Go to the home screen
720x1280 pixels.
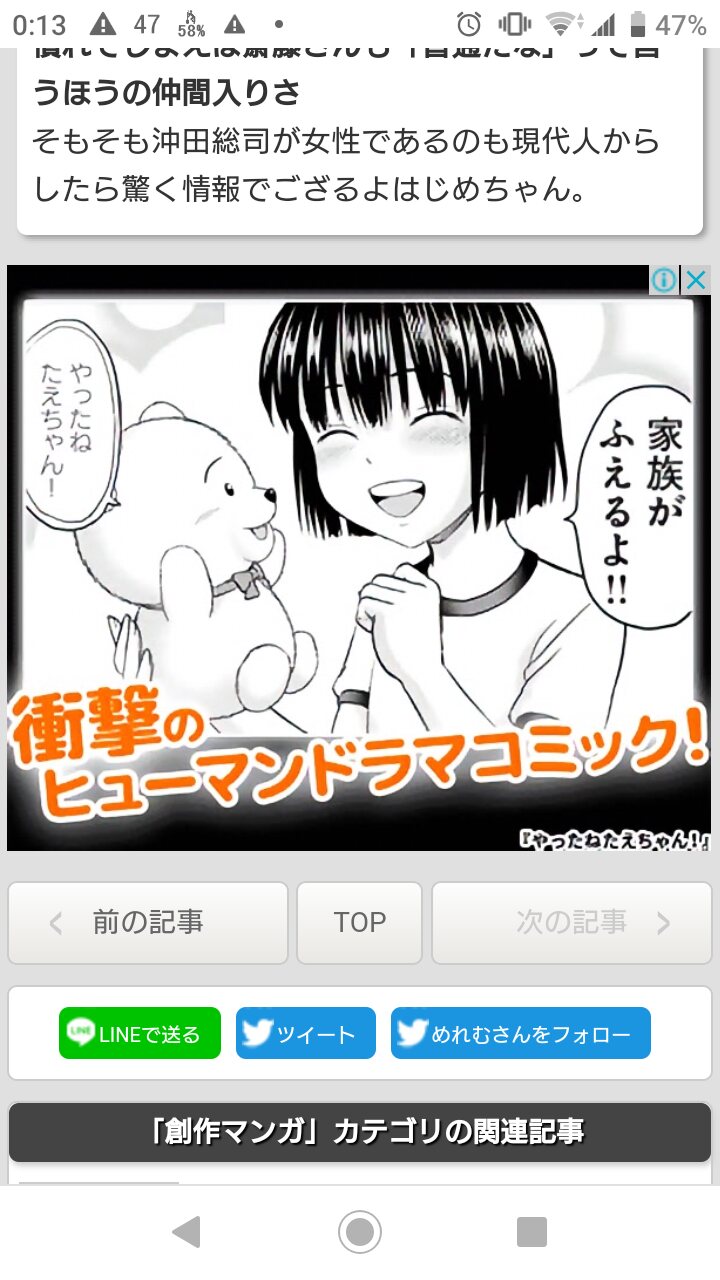click(x=360, y=1232)
